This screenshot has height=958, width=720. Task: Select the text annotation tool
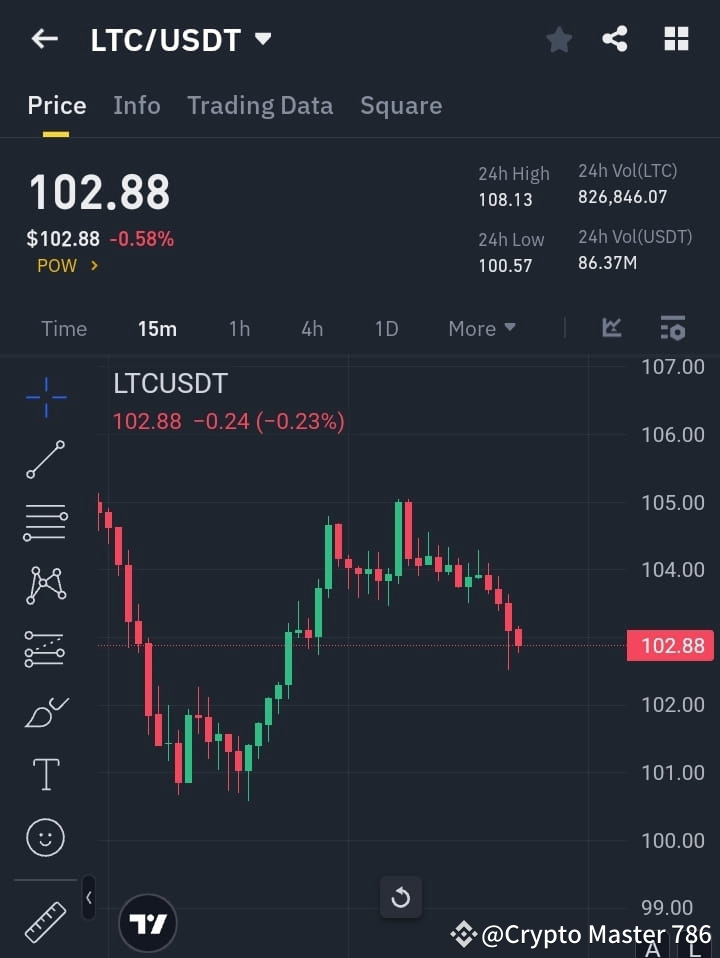45,774
